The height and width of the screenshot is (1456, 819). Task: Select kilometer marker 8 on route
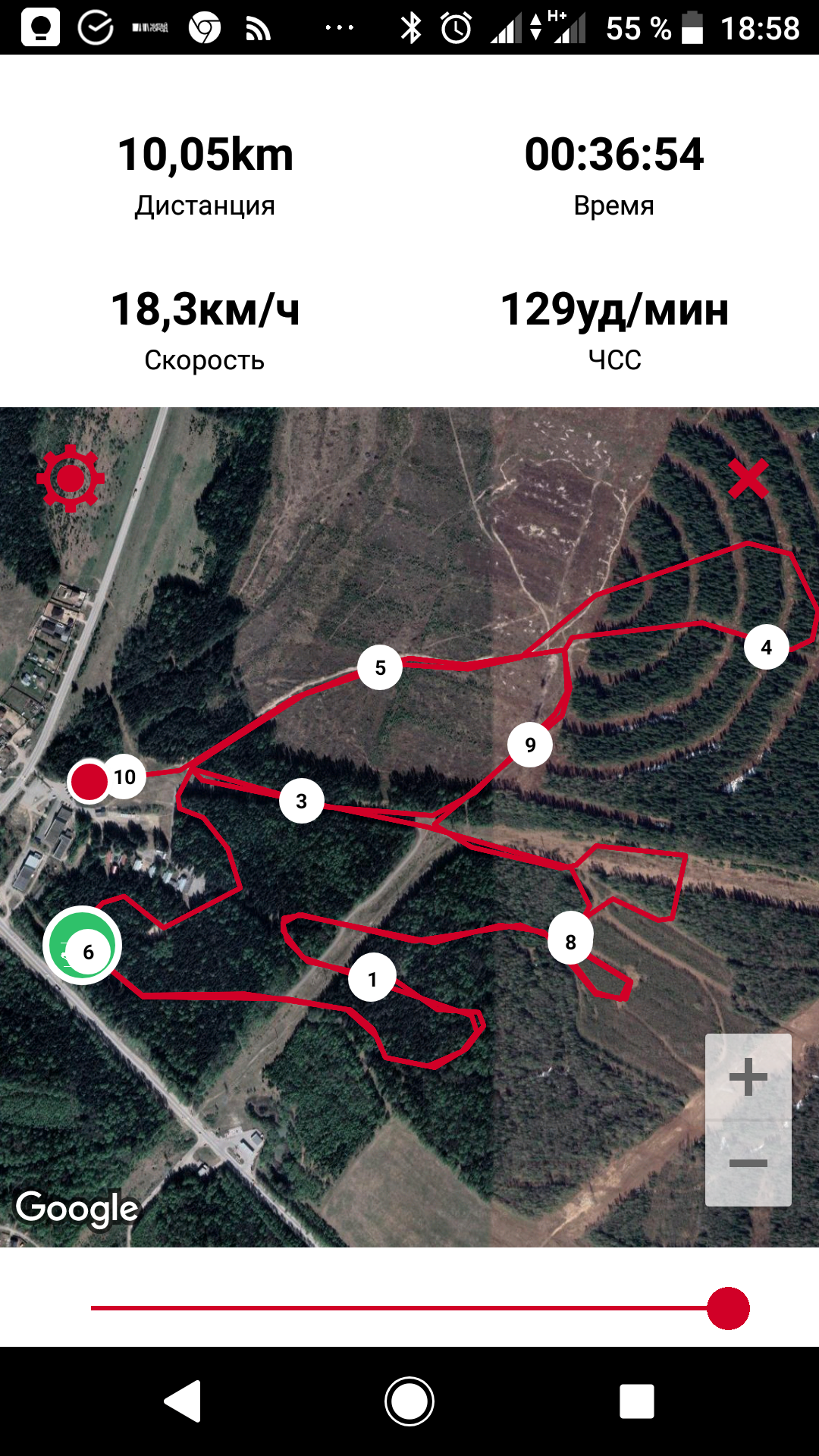(x=570, y=942)
